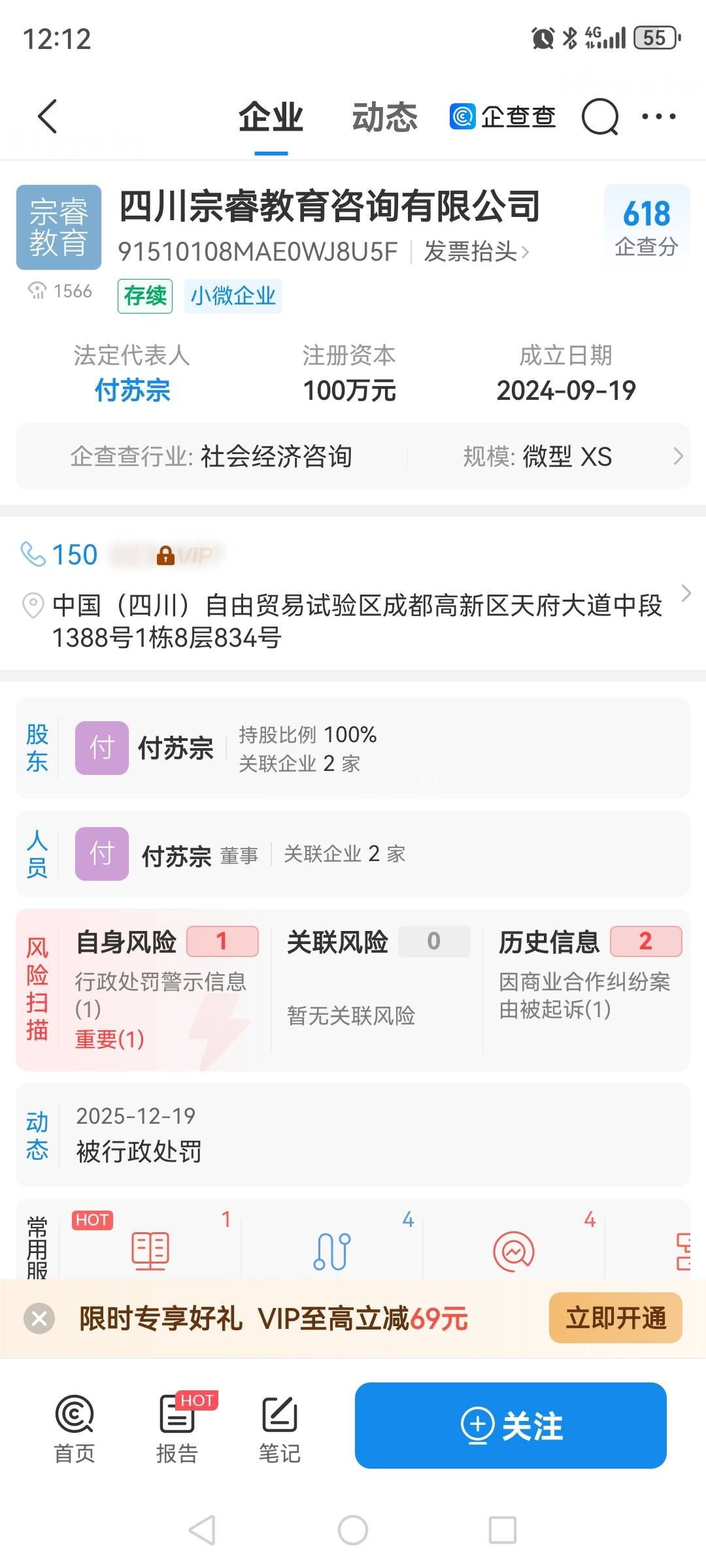Open legal representative 付苏宗

132,390
